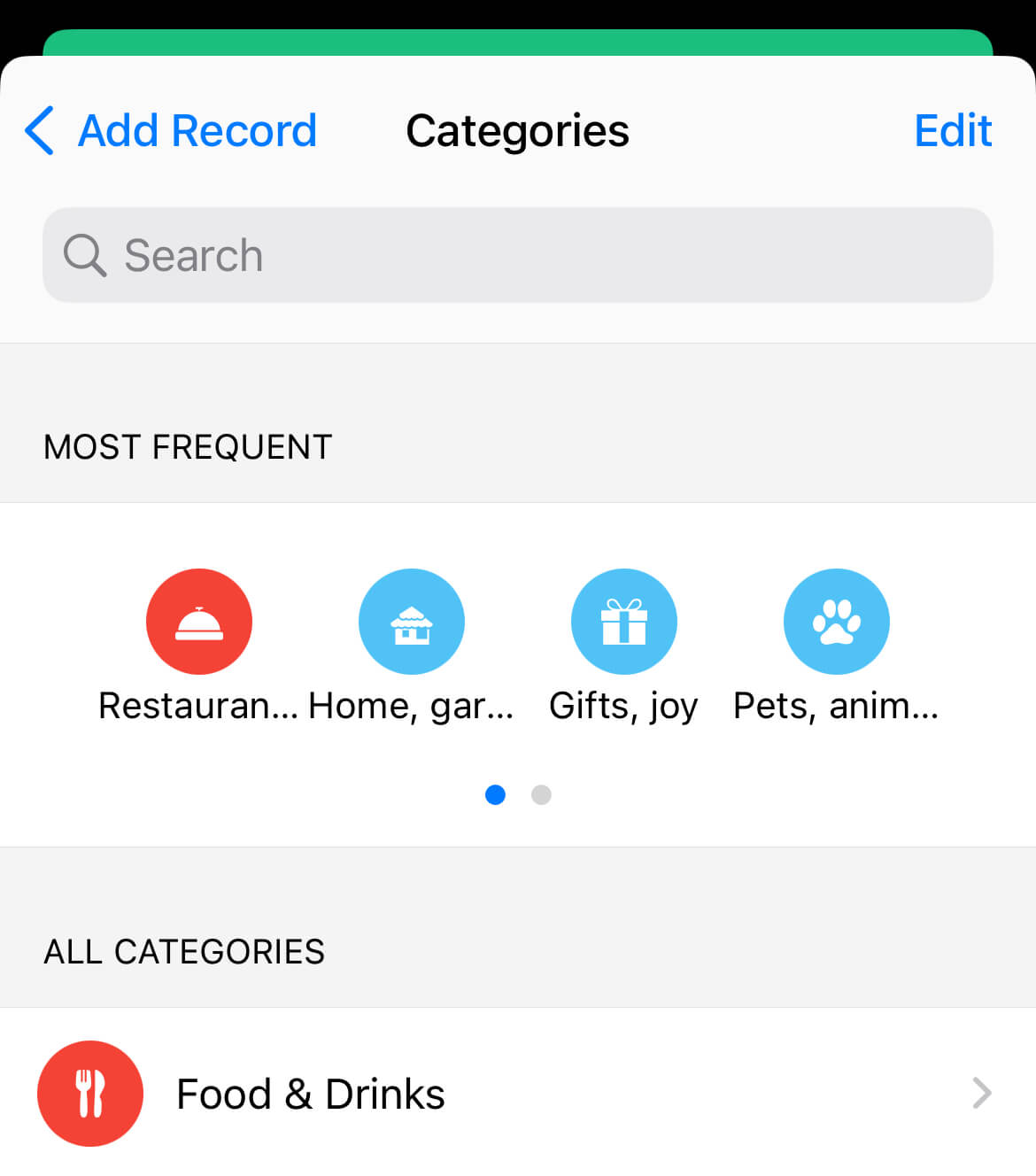1036x1176 pixels.
Task: Switch to second page of frequent categories
Action: tap(541, 795)
